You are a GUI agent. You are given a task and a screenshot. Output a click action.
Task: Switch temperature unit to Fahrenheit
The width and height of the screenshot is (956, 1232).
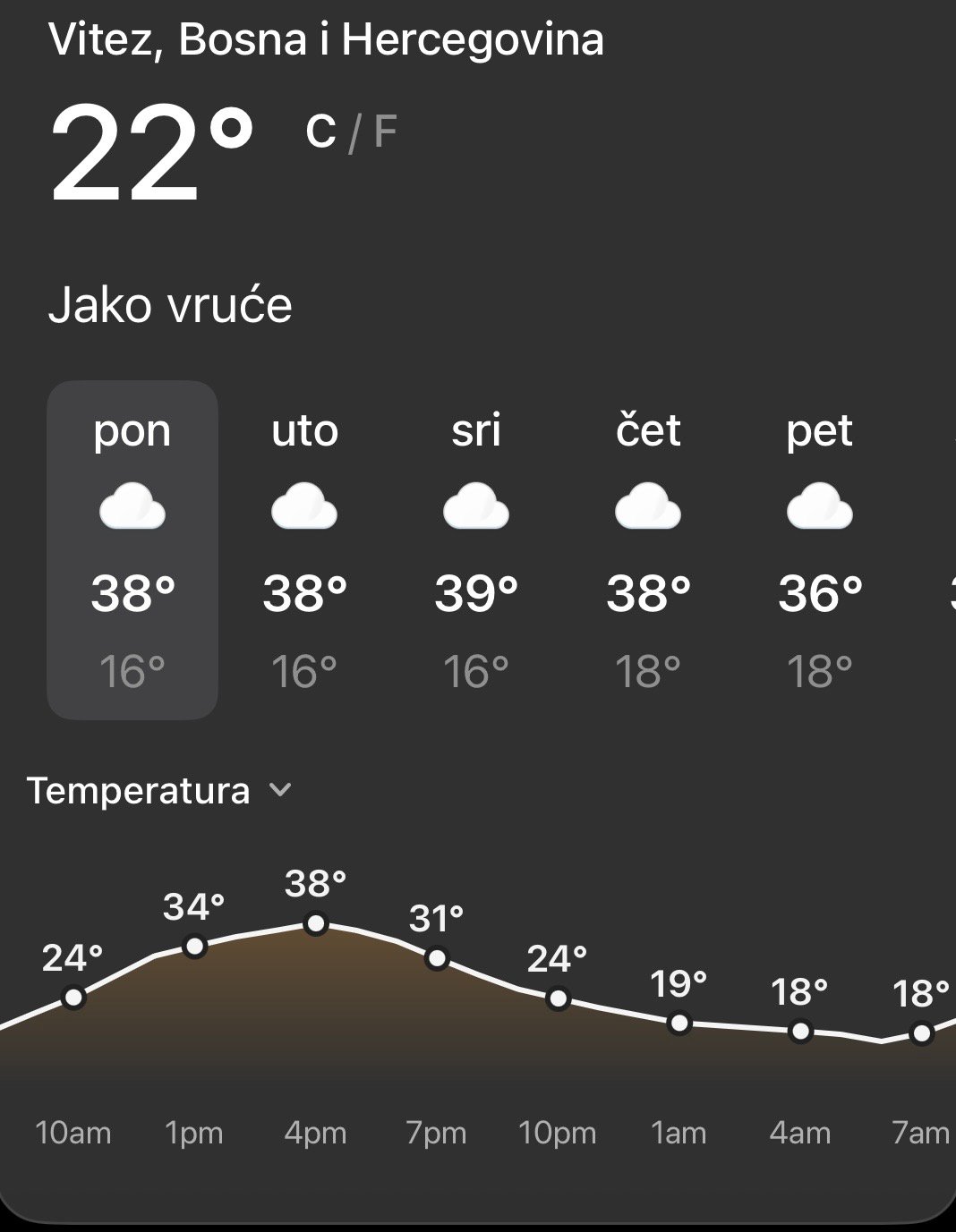click(385, 132)
